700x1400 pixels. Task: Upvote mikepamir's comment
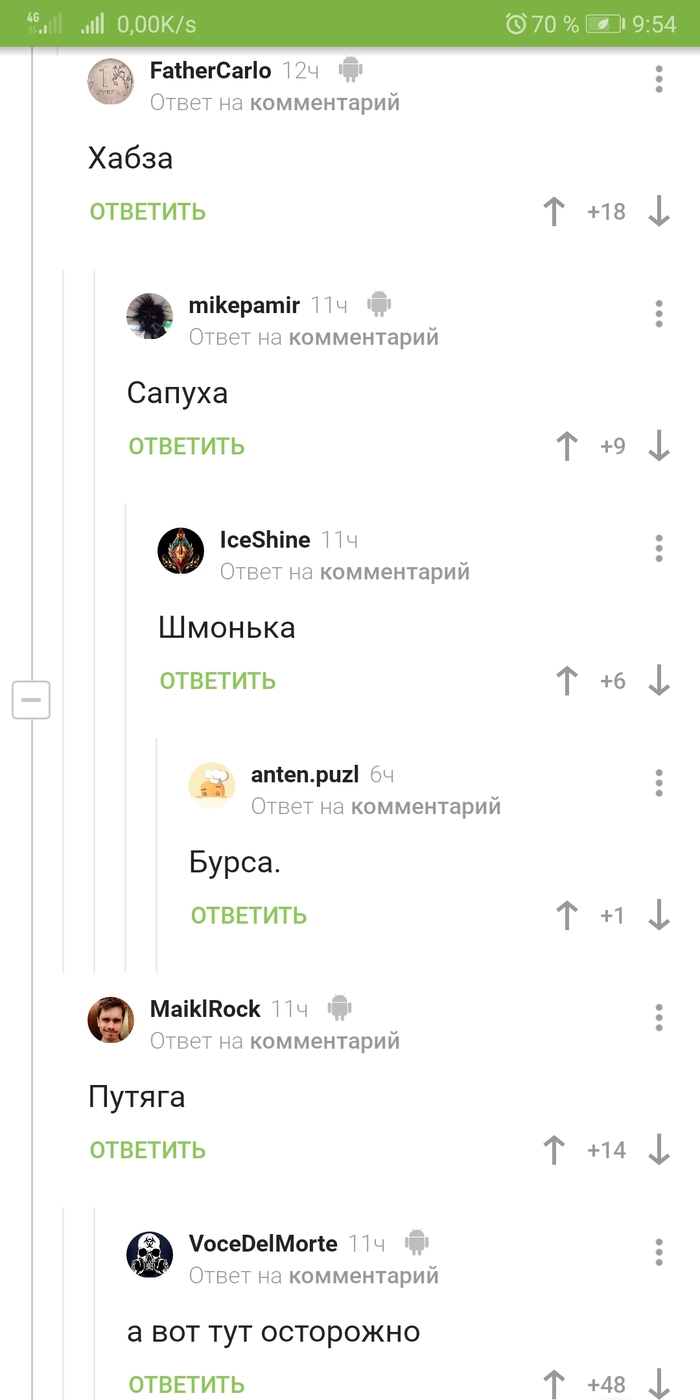click(x=567, y=446)
